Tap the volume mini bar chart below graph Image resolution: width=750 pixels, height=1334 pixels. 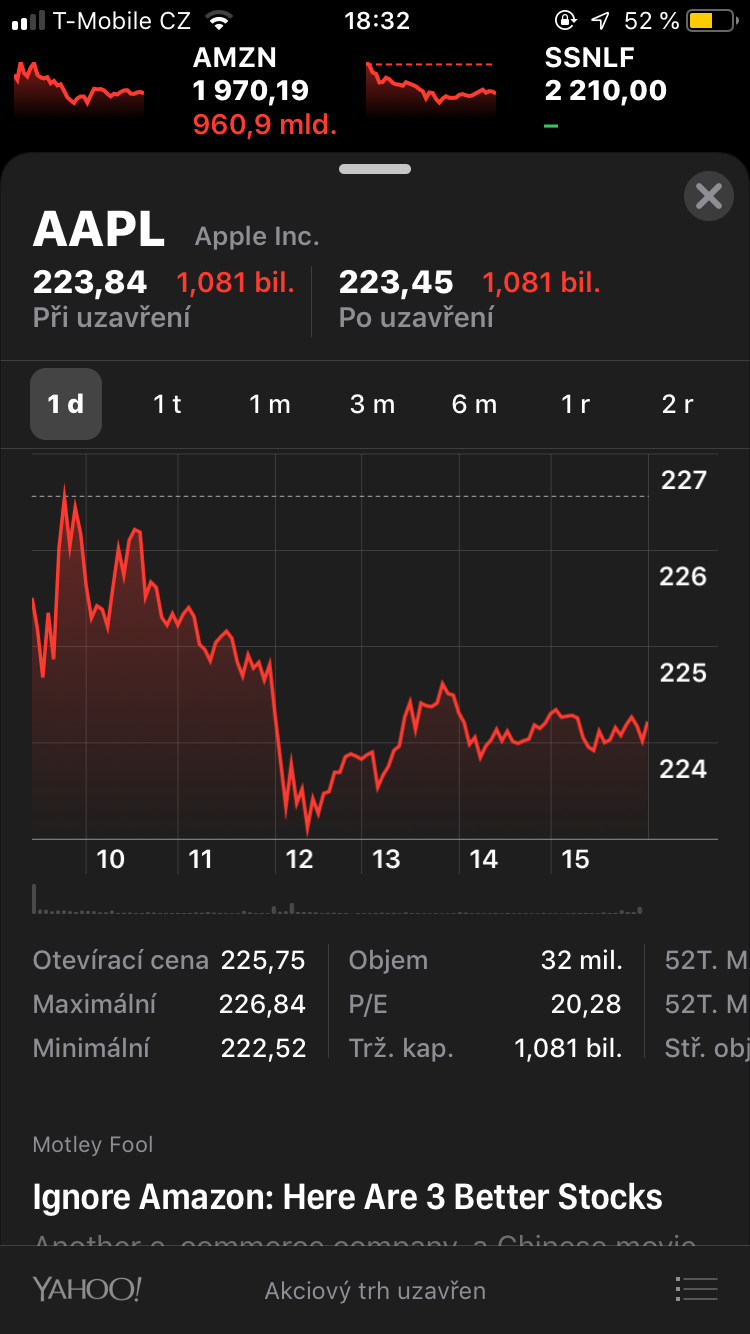340,901
